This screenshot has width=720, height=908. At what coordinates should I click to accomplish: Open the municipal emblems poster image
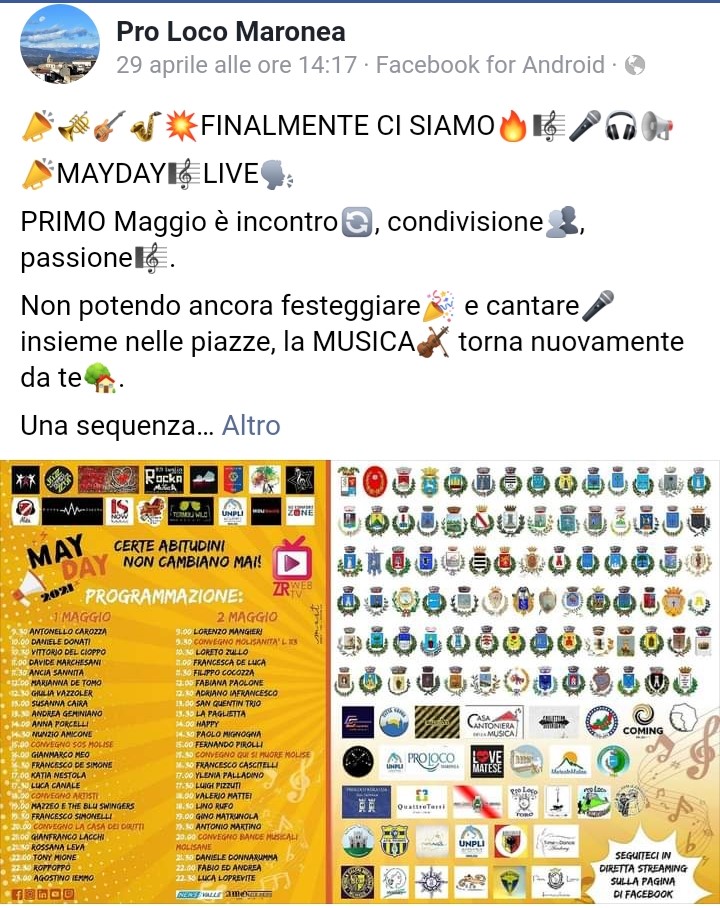click(526, 680)
